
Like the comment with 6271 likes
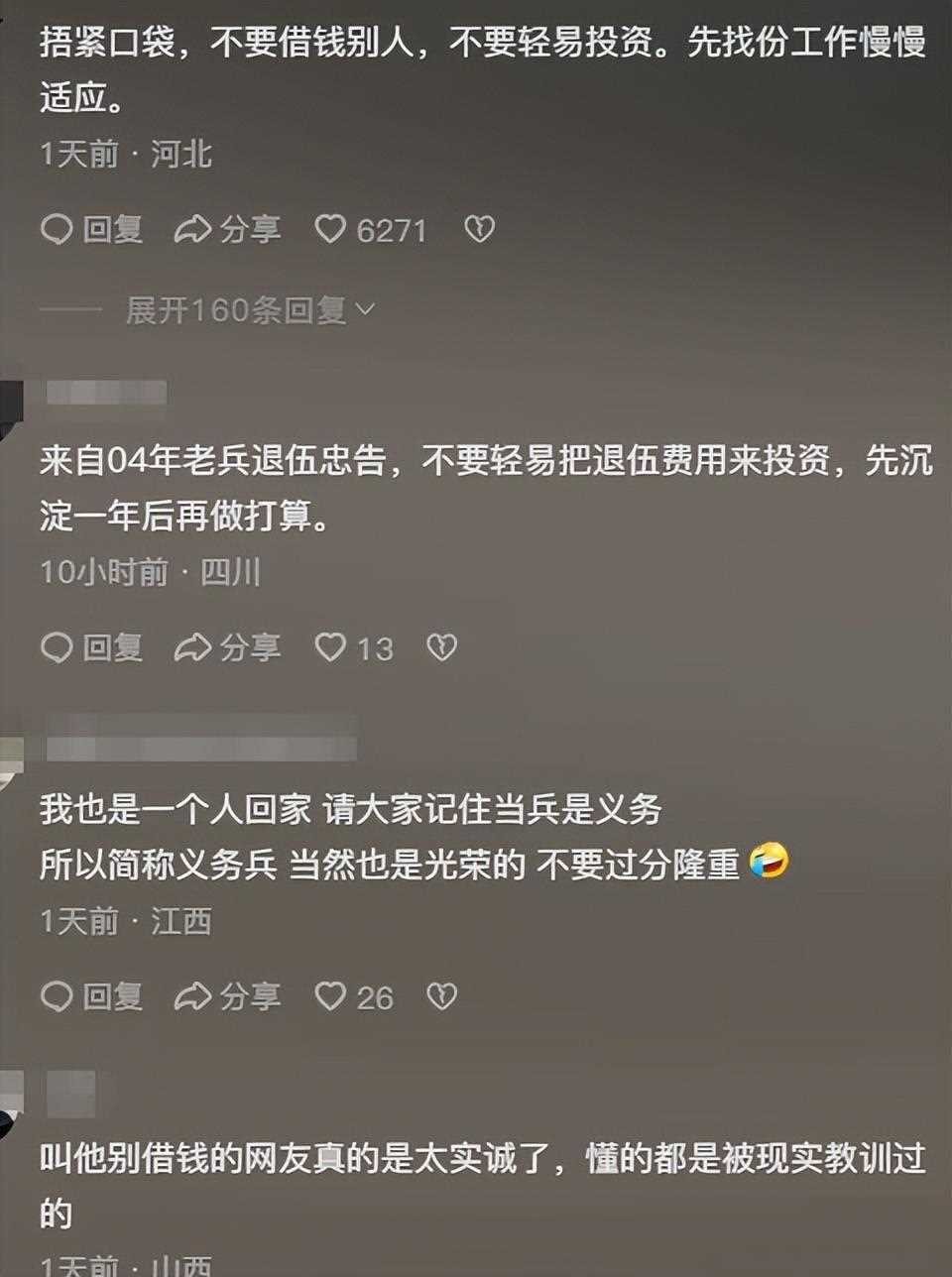330,230
